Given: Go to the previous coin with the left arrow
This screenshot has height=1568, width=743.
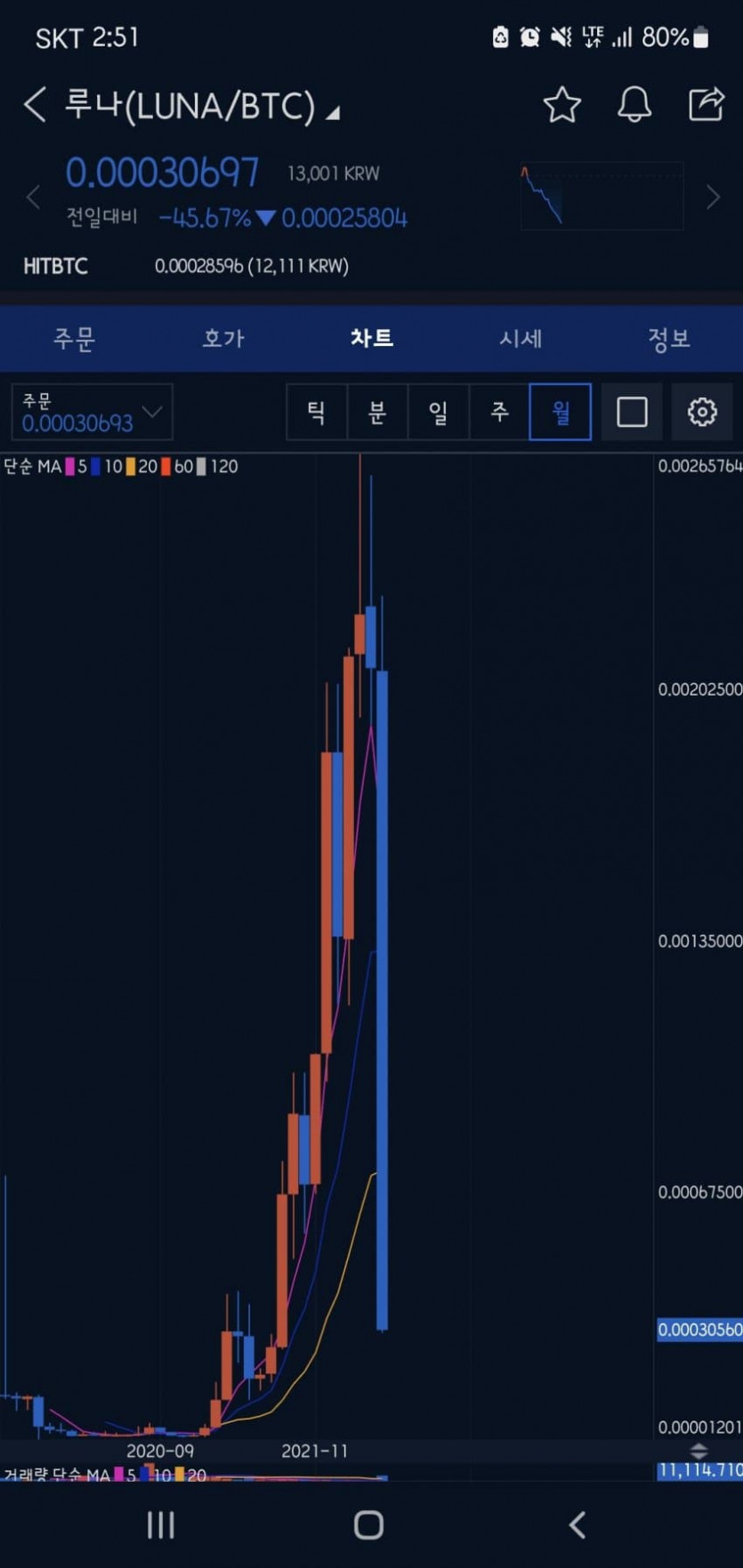Looking at the screenshot, I should tap(33, 197).
